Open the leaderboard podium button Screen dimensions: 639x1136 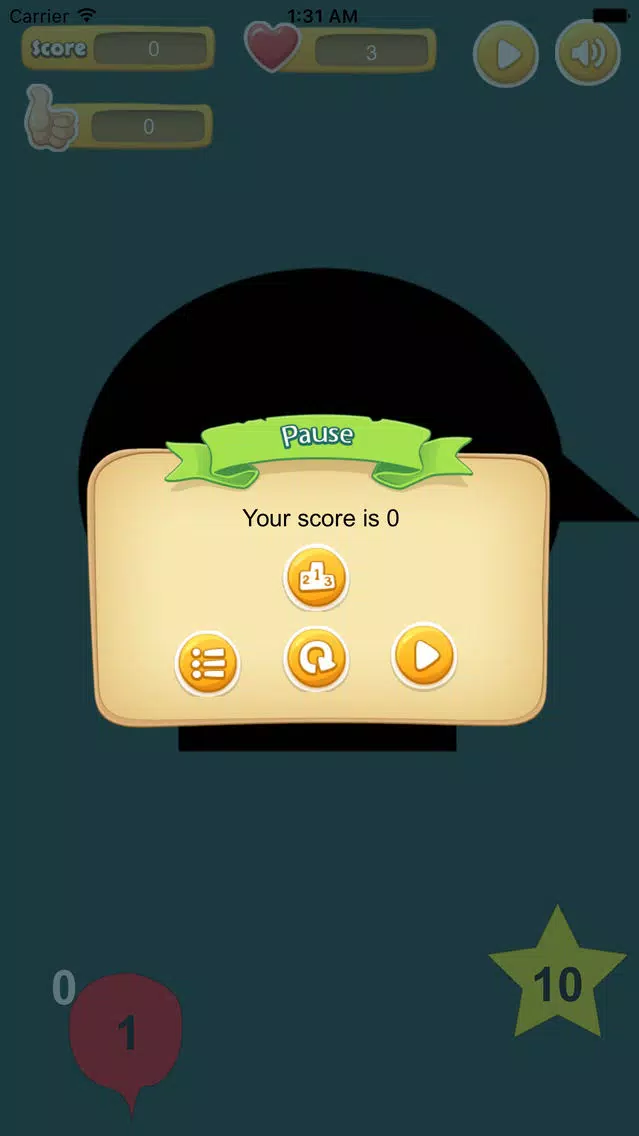pos(316,577)
